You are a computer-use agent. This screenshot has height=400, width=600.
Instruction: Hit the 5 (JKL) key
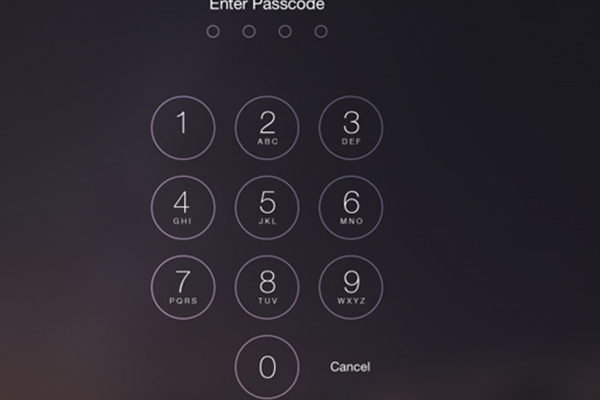coord(267,207)
